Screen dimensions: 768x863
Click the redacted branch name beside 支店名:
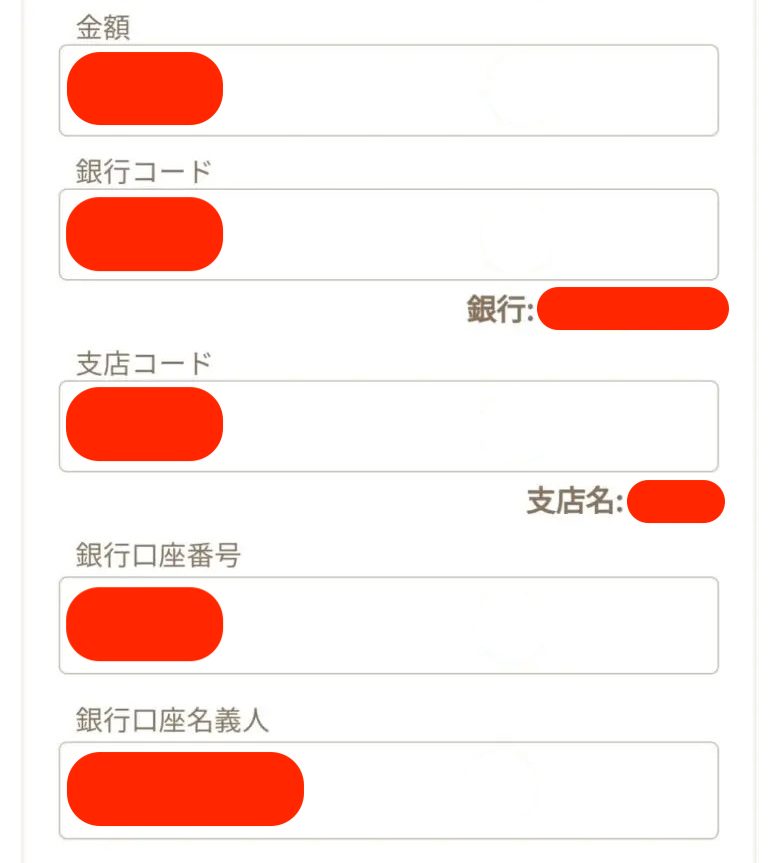click(x=676, y=501)
